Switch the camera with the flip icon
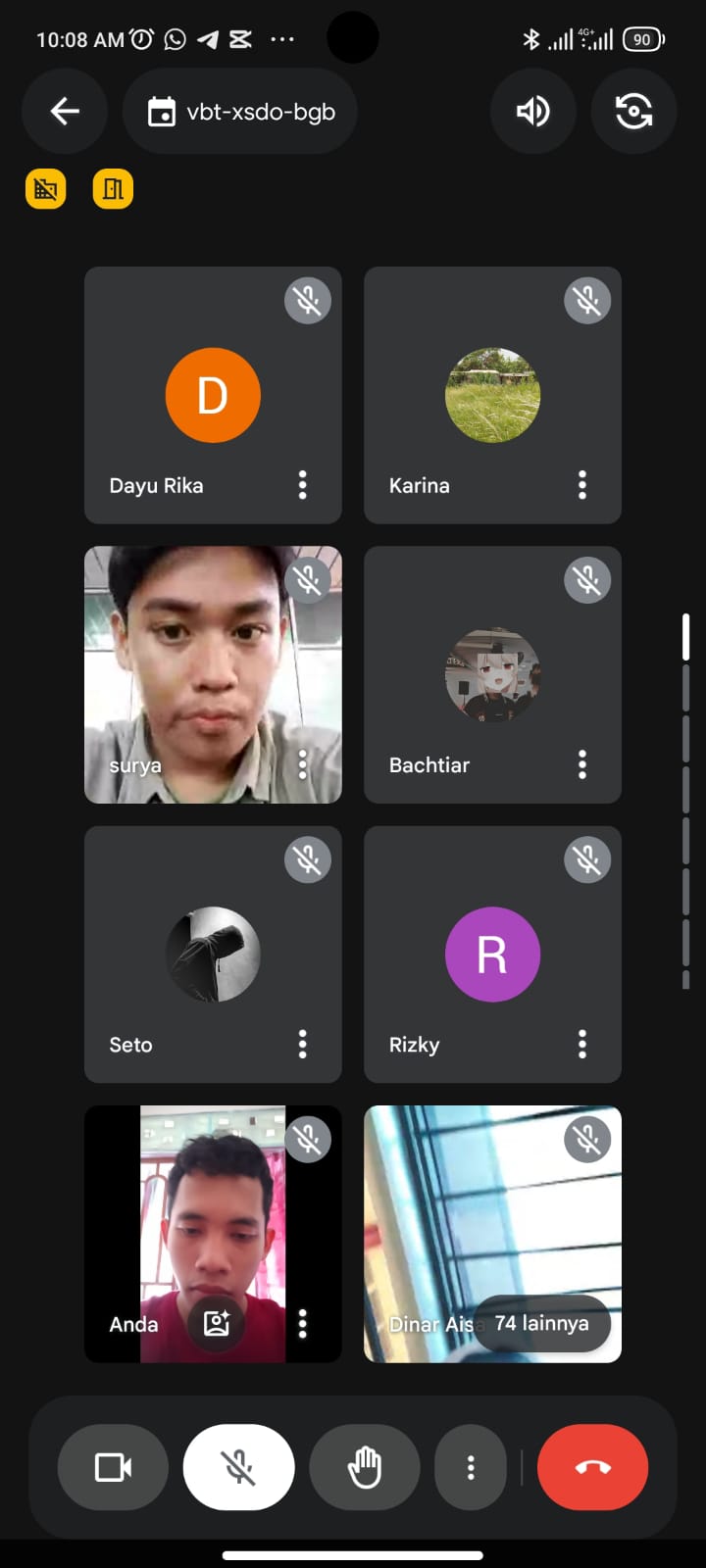This screenshot has height=1568, width=706. click(x=633, y=112)
